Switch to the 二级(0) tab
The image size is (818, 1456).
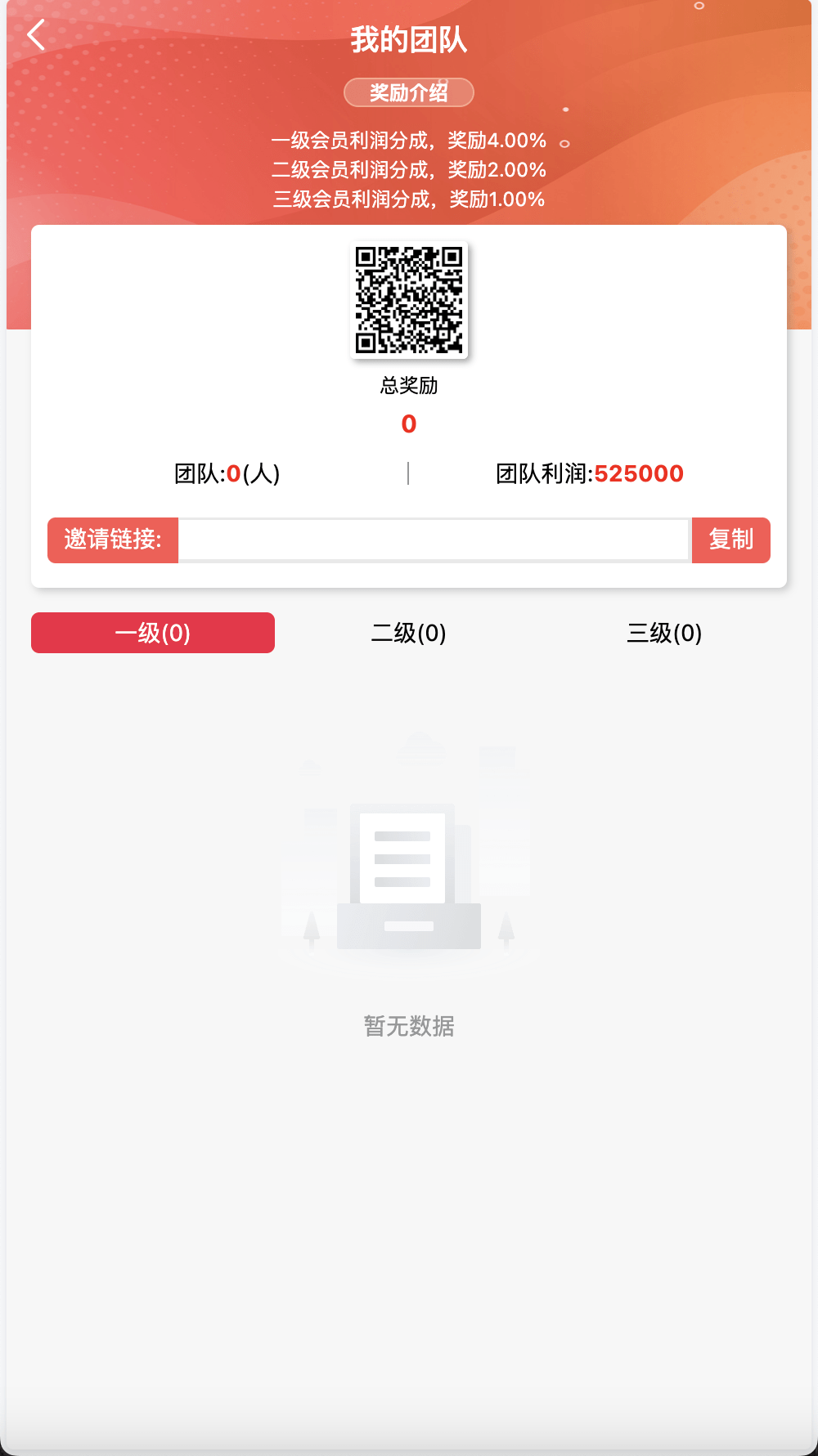[408, 633]
